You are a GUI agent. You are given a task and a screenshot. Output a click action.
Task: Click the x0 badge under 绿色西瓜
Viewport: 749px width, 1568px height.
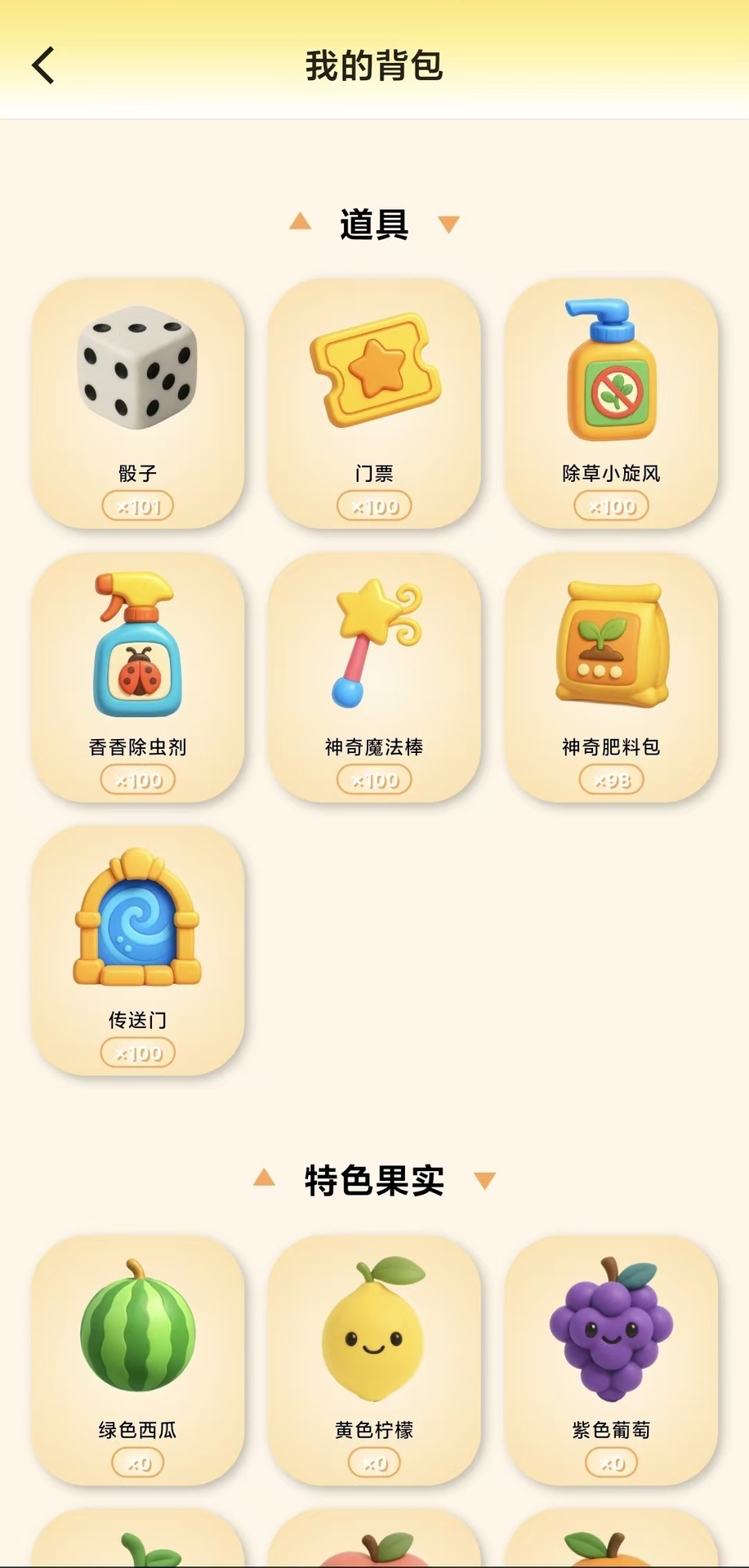(137, 1463)
